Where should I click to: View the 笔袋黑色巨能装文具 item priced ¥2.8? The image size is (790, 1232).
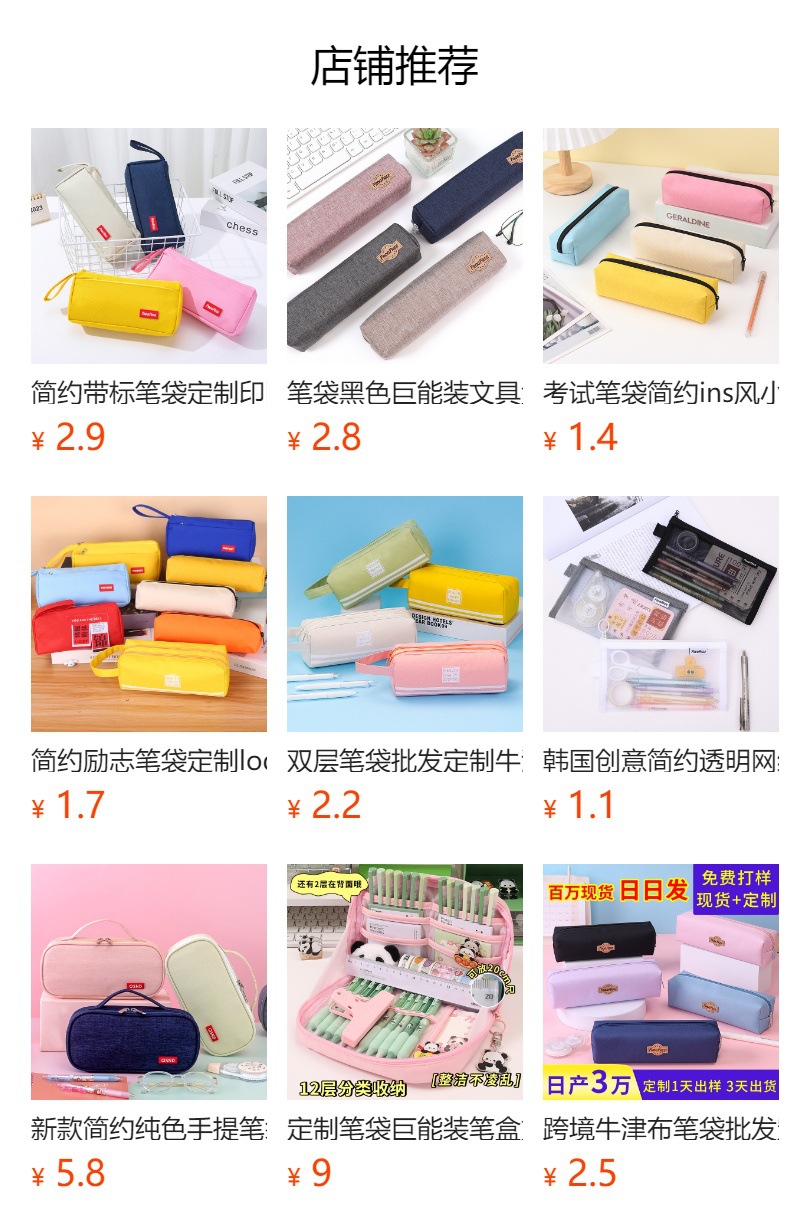coord(405,246)
